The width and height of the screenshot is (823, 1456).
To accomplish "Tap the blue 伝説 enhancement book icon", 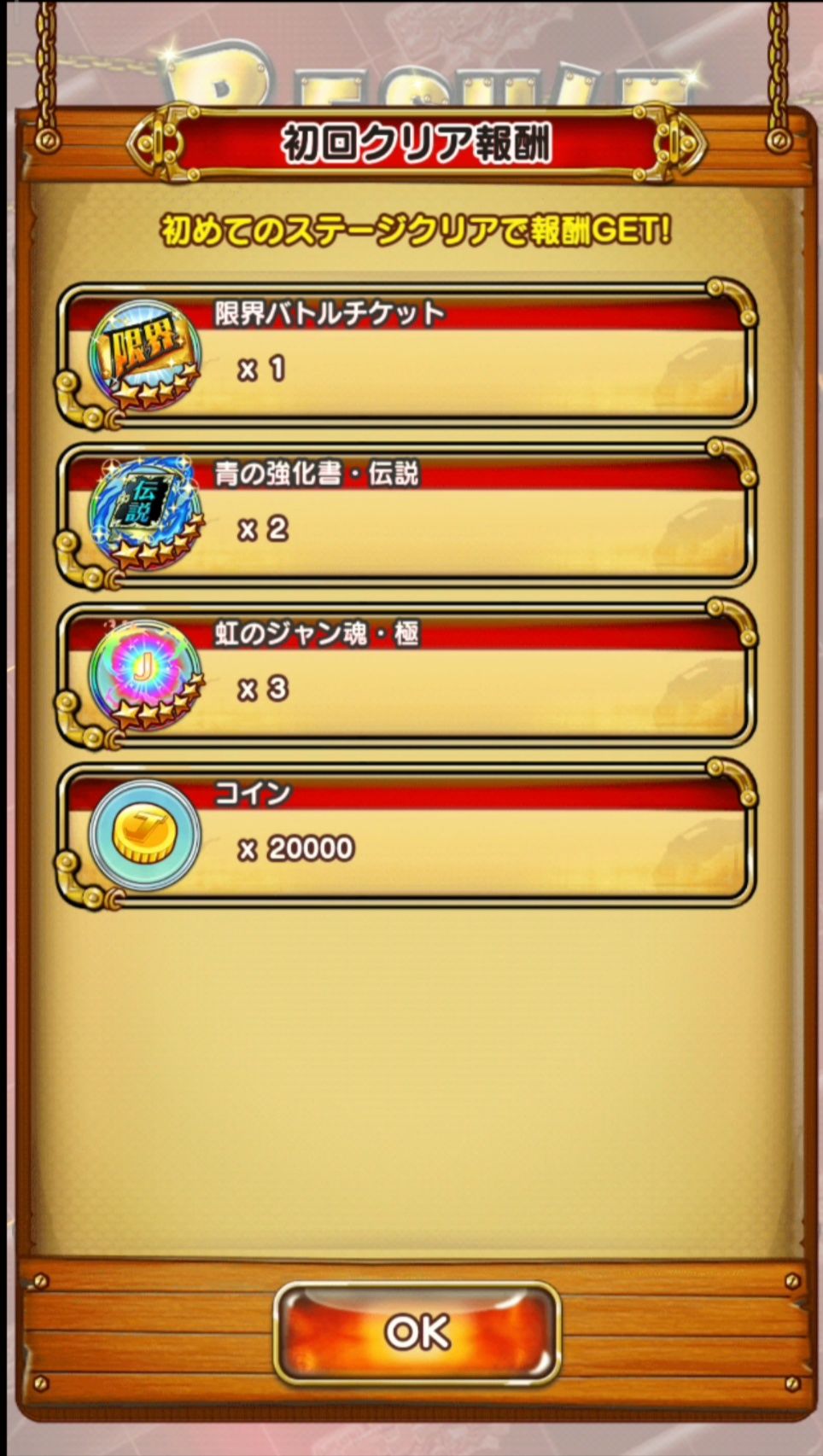I will pos(143,512).
